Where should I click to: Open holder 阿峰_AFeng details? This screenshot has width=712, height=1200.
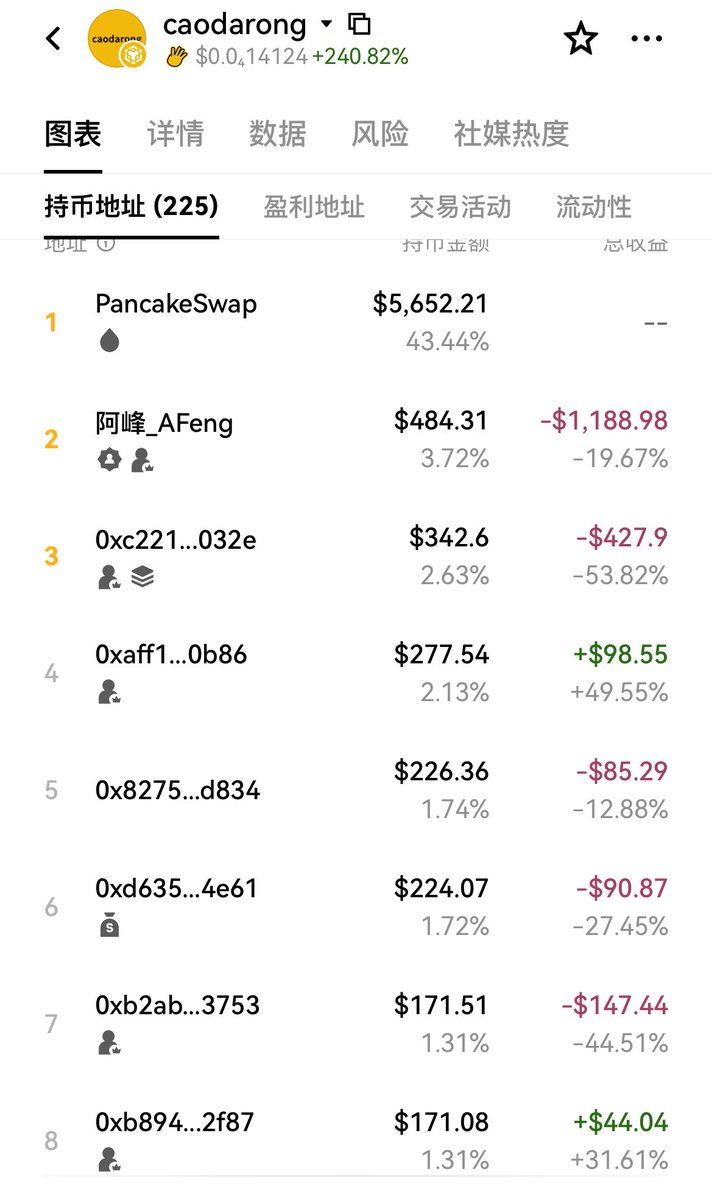click(164, 423)
